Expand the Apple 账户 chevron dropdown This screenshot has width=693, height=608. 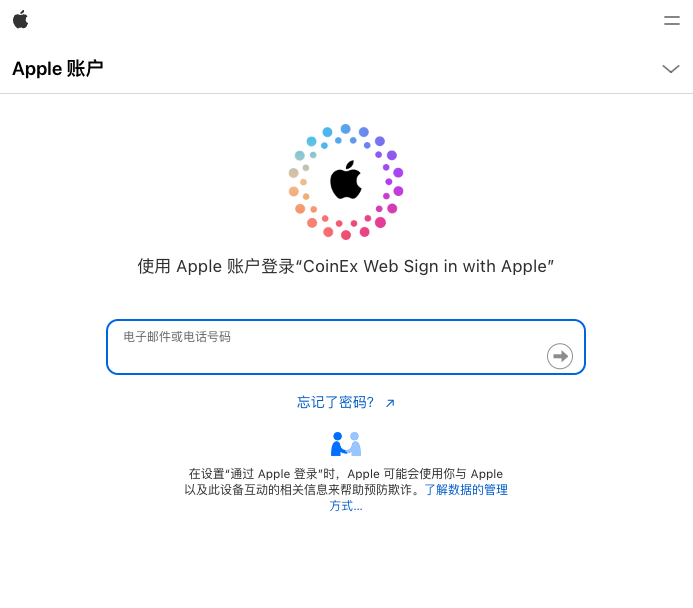pyautogui.click(x=670, y=69)
